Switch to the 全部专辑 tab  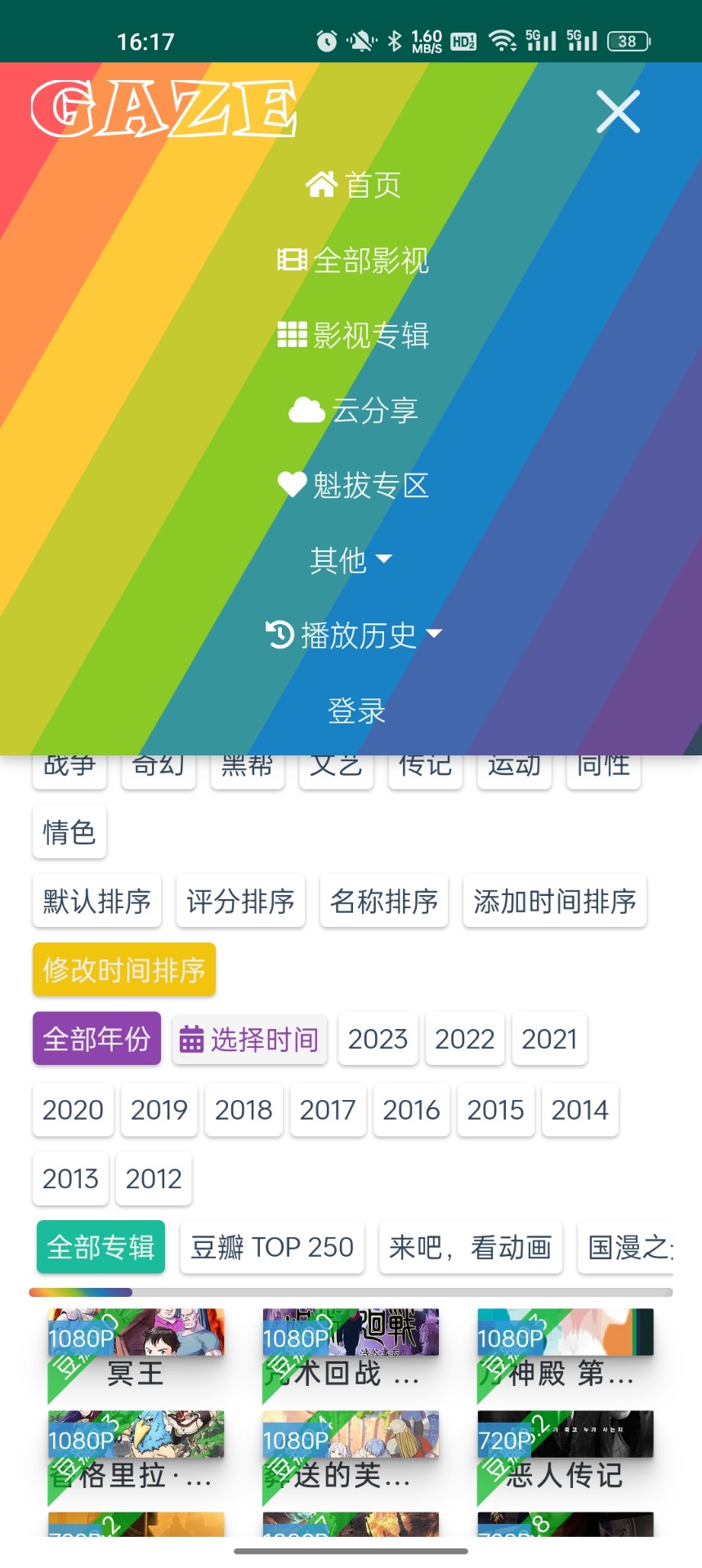[100, 1246]
